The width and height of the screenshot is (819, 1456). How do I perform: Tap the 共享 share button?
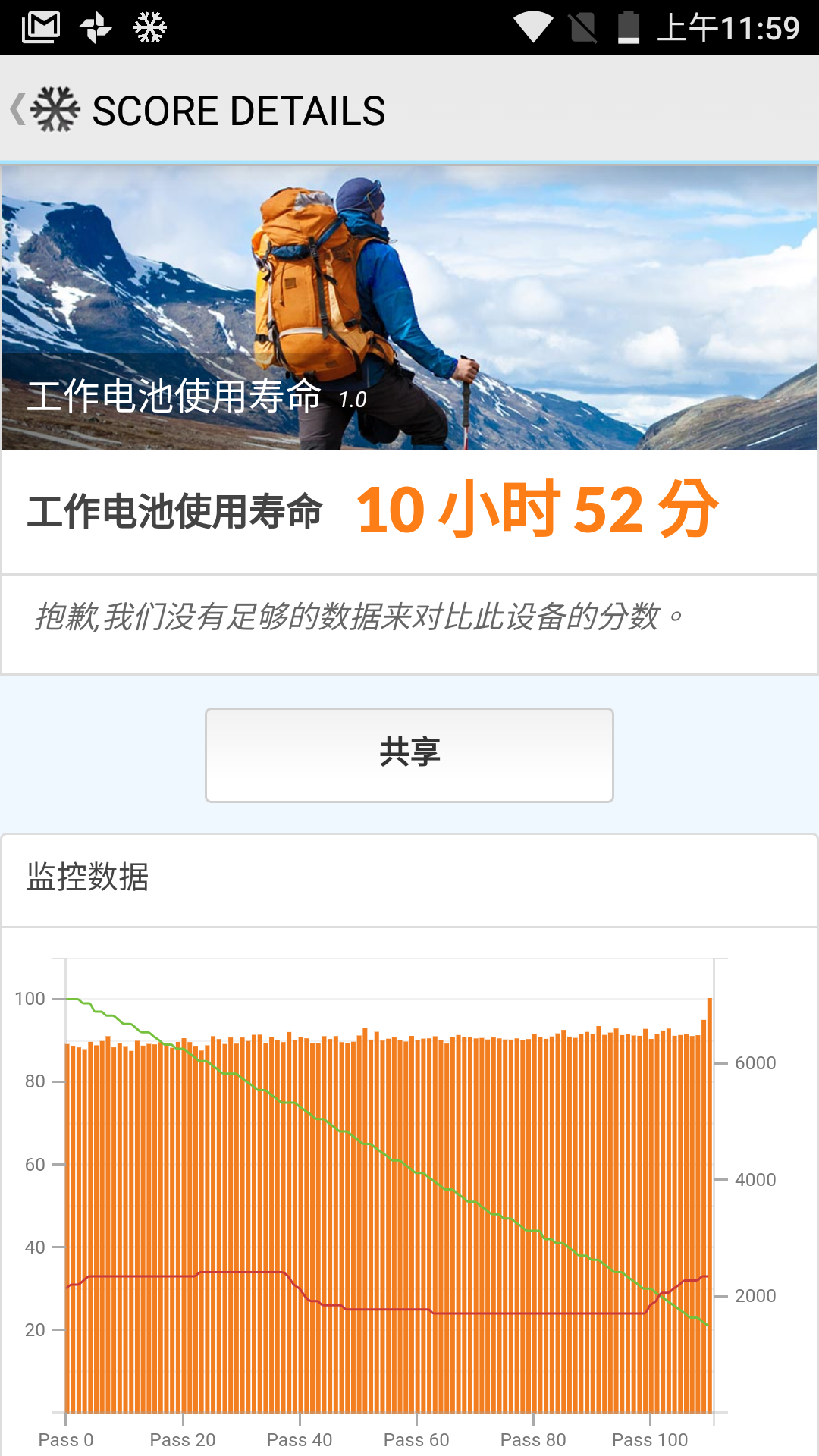(x=409, y=755)
